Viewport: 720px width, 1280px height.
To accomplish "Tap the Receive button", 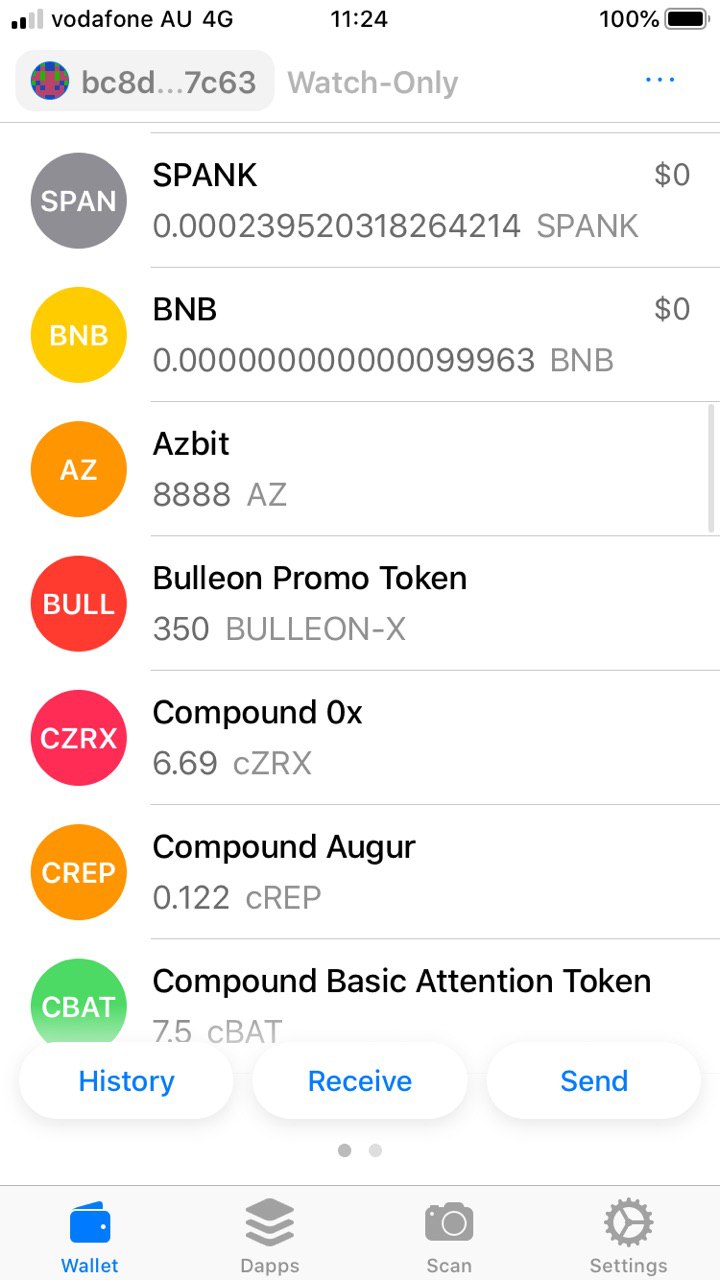I will 359,1081.
